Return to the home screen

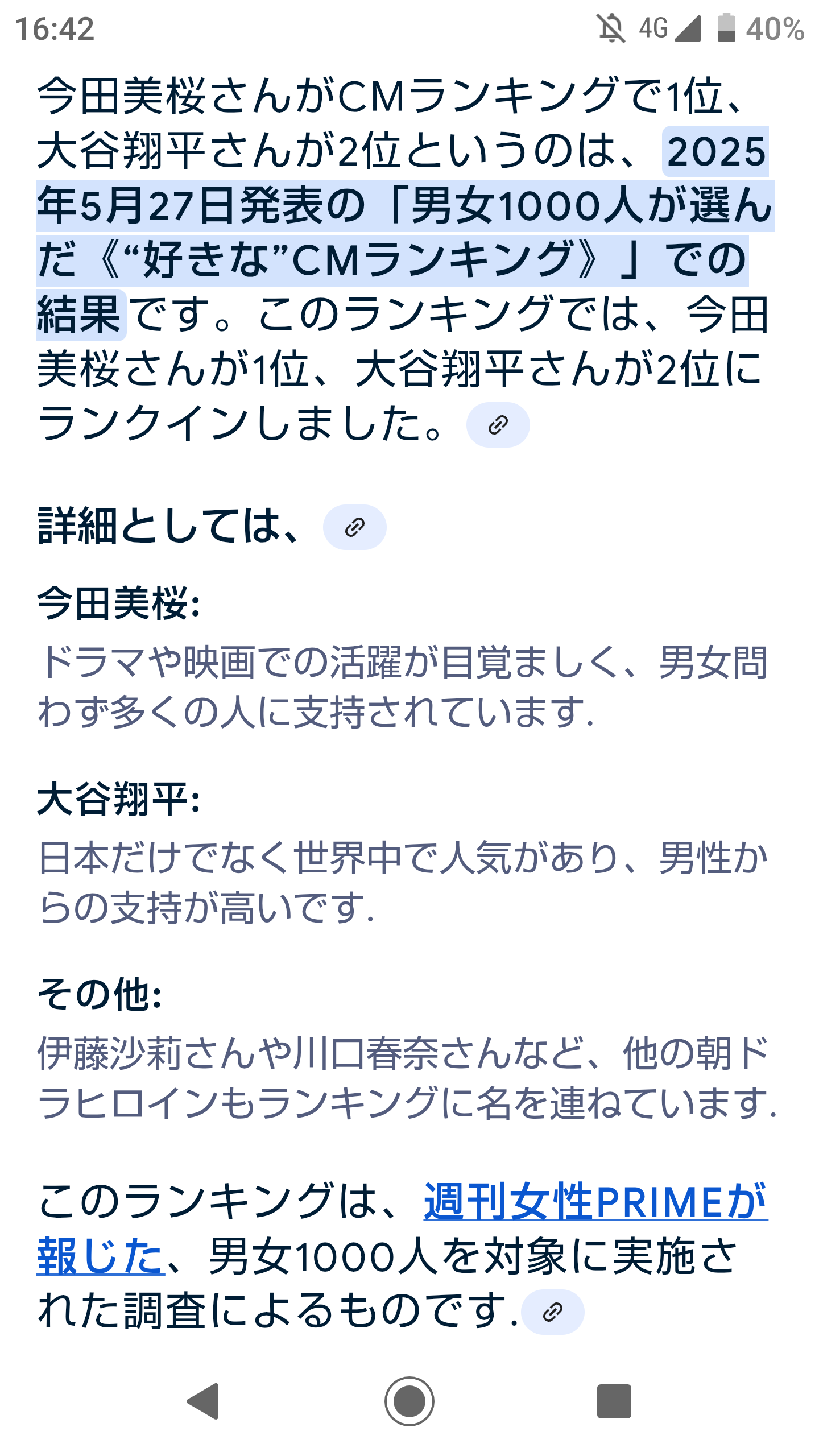(x=409, y=1401)
